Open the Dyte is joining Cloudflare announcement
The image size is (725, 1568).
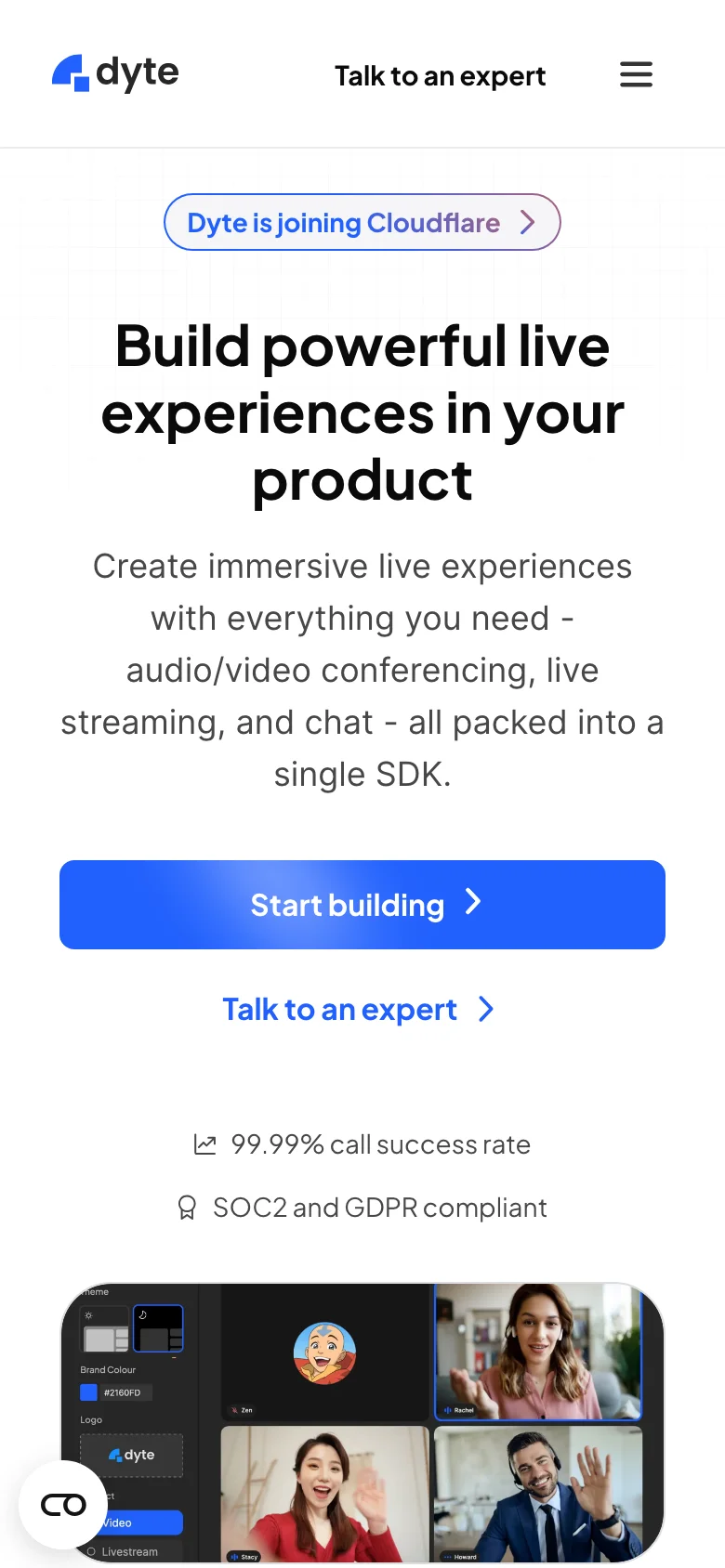click(x=362, y=222)
